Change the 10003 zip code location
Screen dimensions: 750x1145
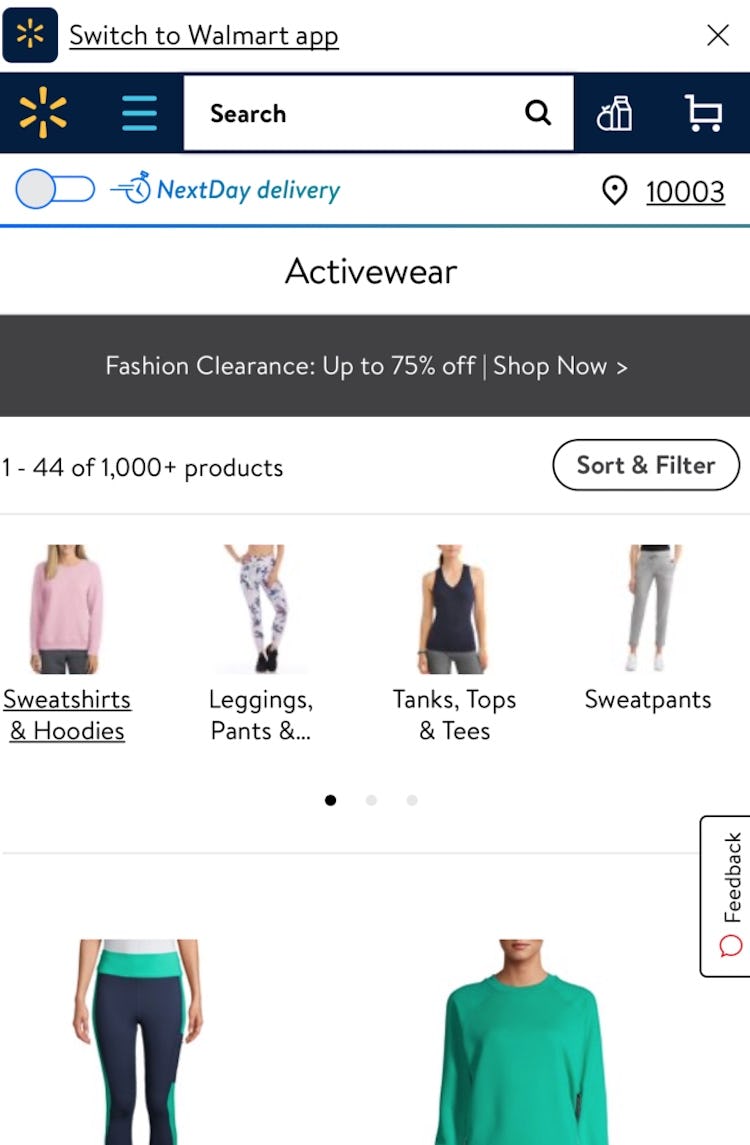coord(684,191)
